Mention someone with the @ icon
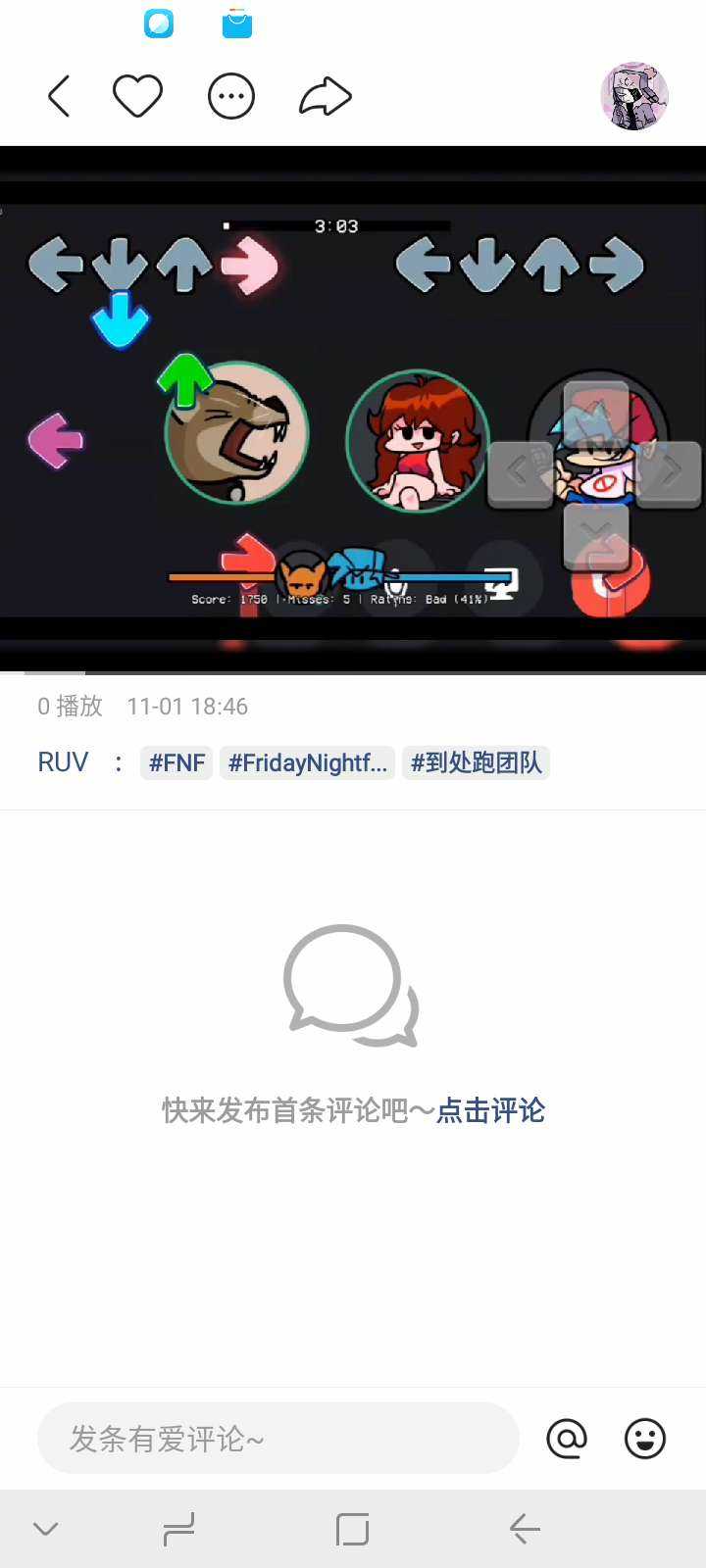 pyautogui.click(x=567, y=1439)
